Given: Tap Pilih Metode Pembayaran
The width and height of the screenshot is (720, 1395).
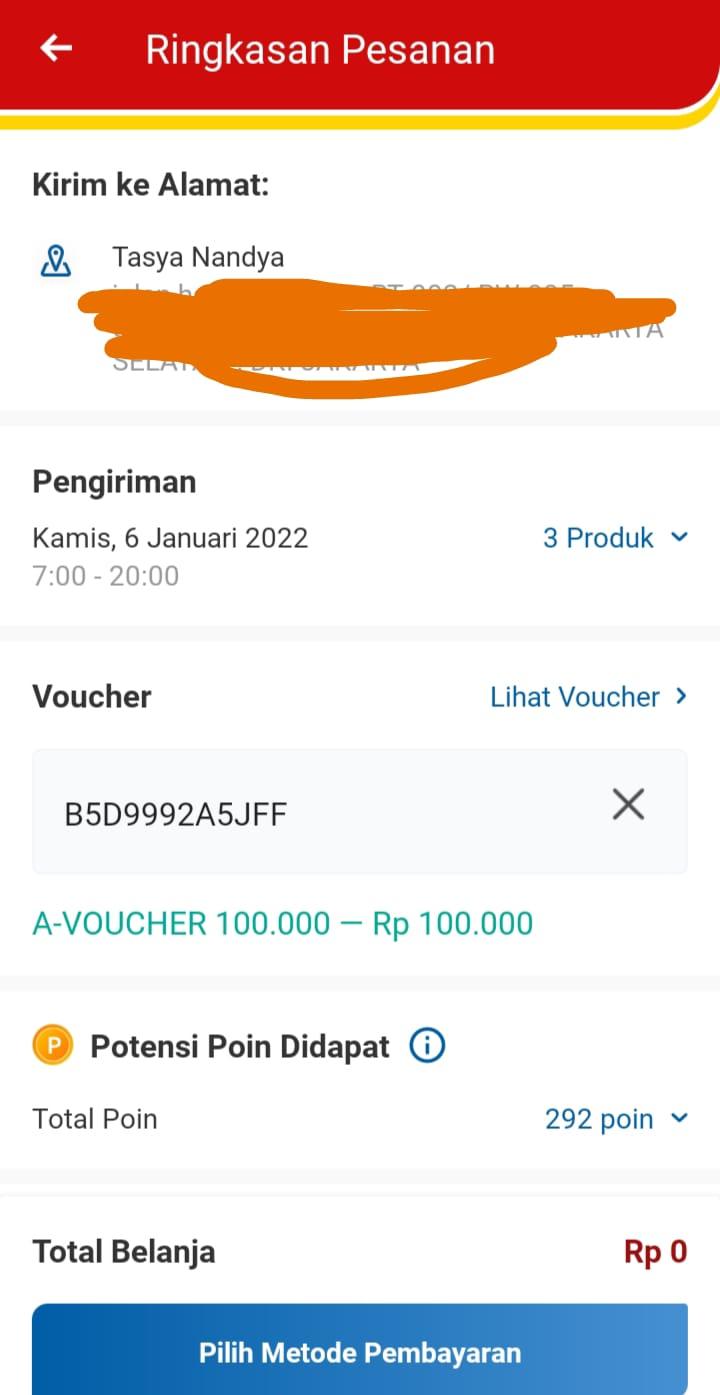Looking at the screenshot, I should click(360, 1352).
